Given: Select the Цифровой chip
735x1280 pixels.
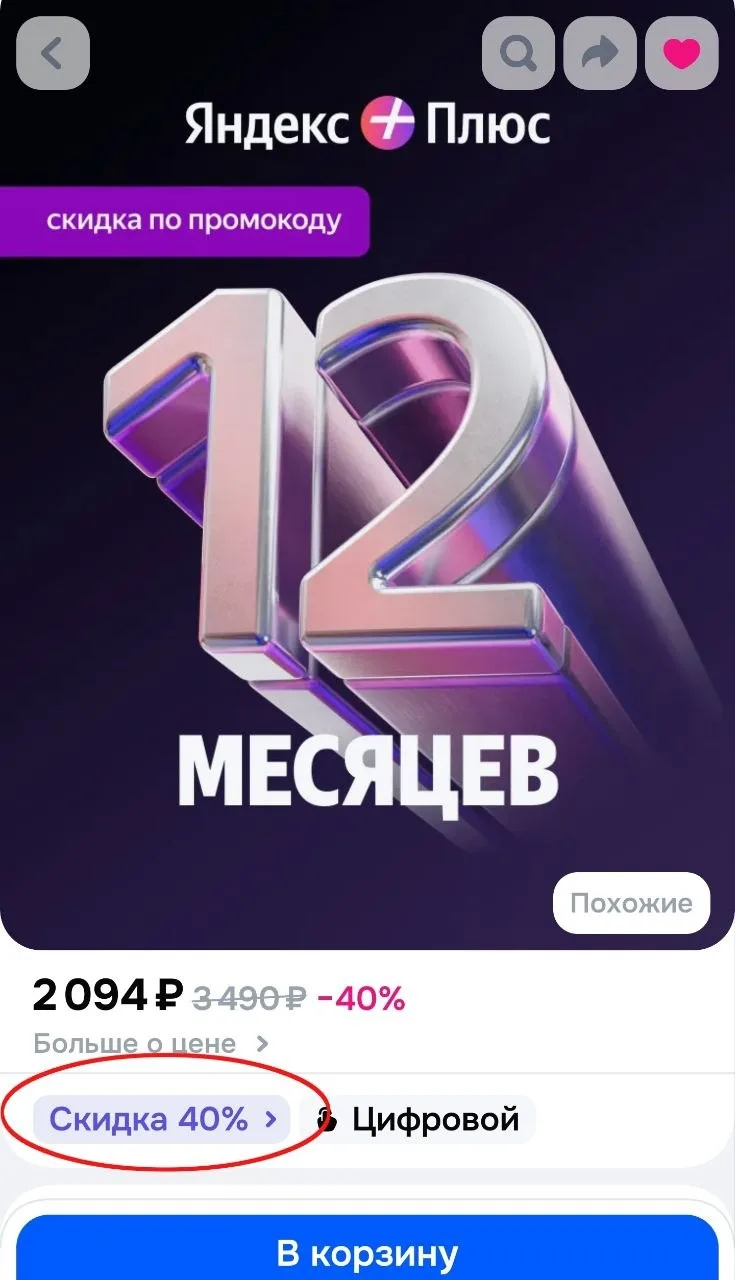Looking at the screenshot, I should click(x=417, y=1119).
